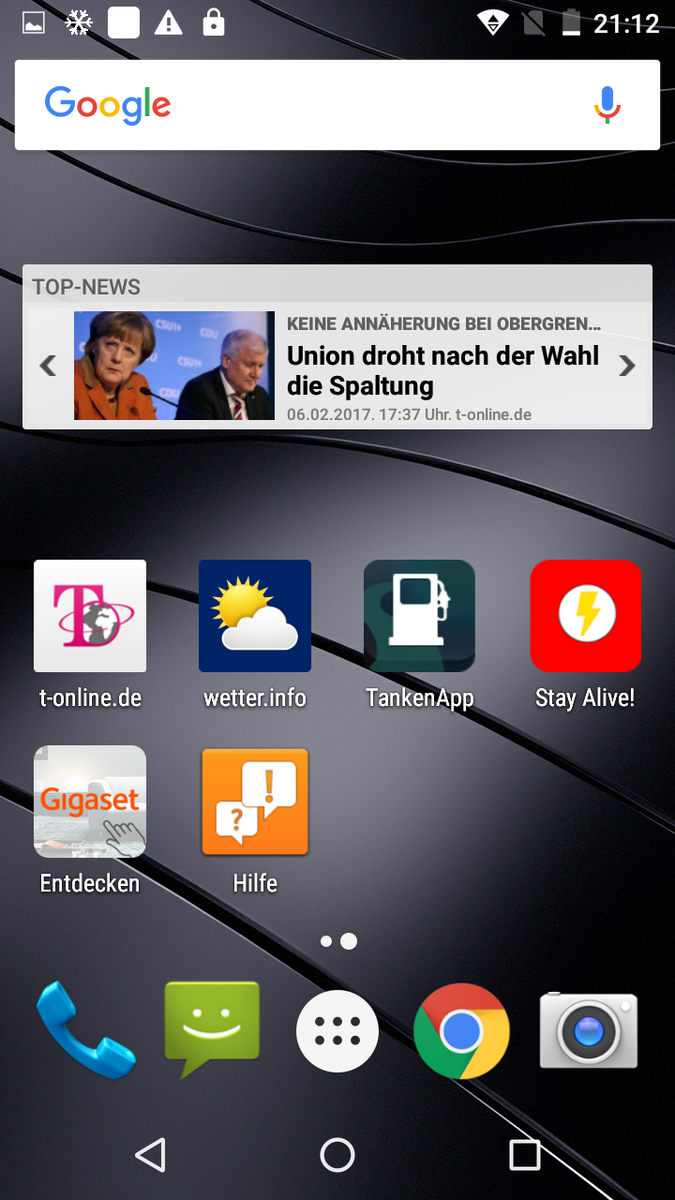Tap the system back button
The image size is (675, 1200).
coord(150,1155)
